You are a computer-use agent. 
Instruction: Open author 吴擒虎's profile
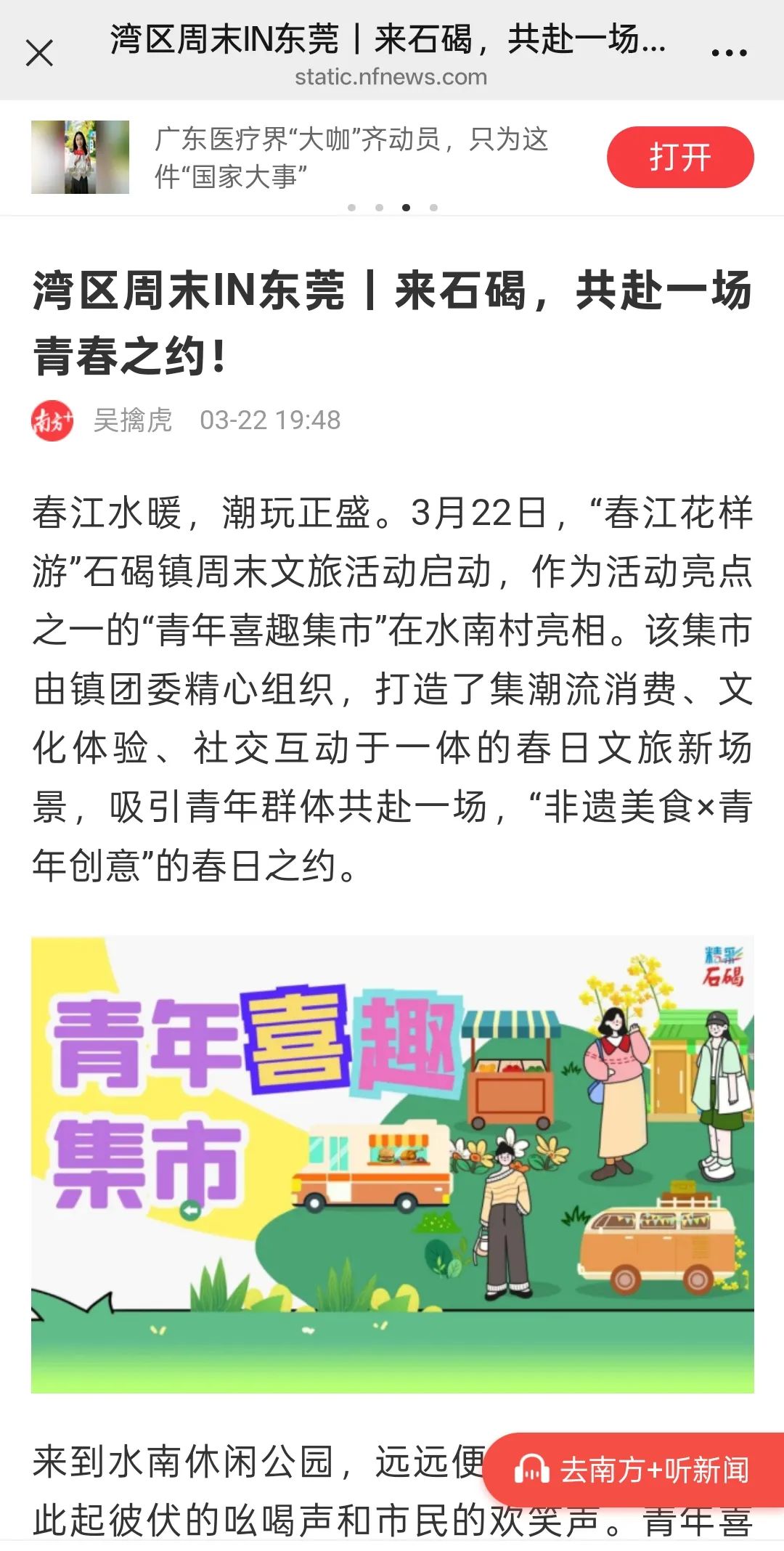132,420
